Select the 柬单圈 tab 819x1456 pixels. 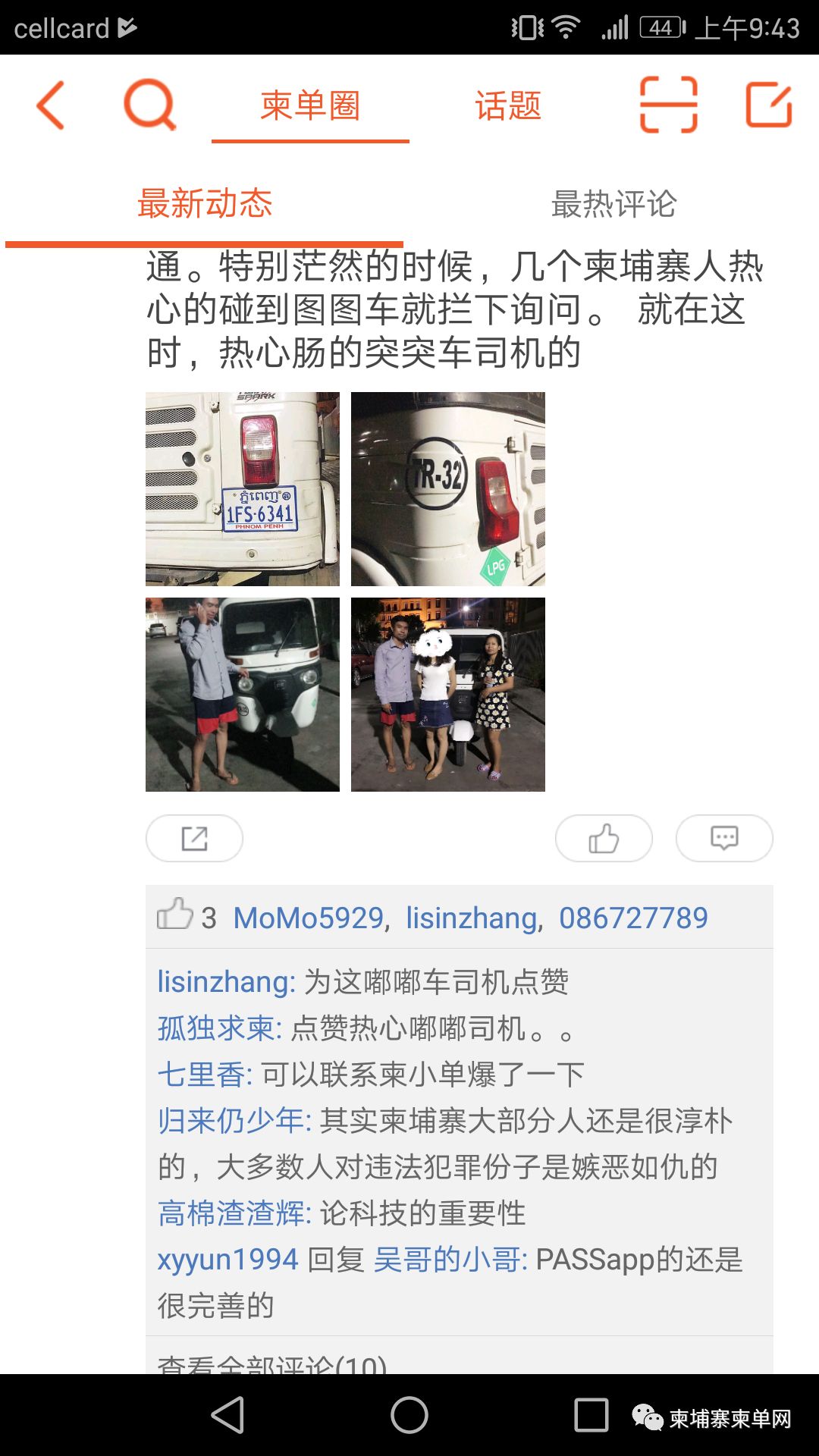[x=310, y=105]
